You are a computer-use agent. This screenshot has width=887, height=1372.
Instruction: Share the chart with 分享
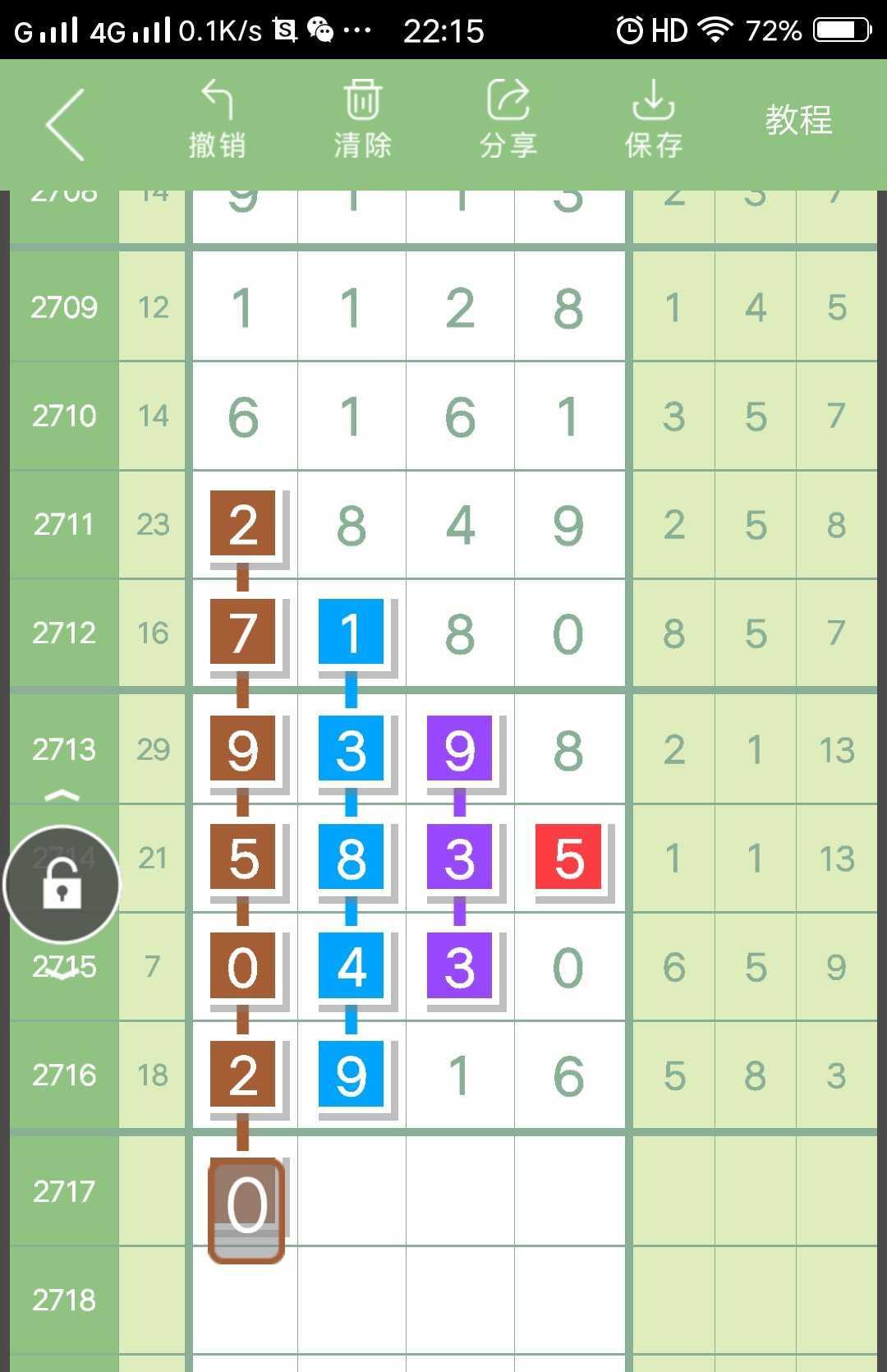pos(508,120)
